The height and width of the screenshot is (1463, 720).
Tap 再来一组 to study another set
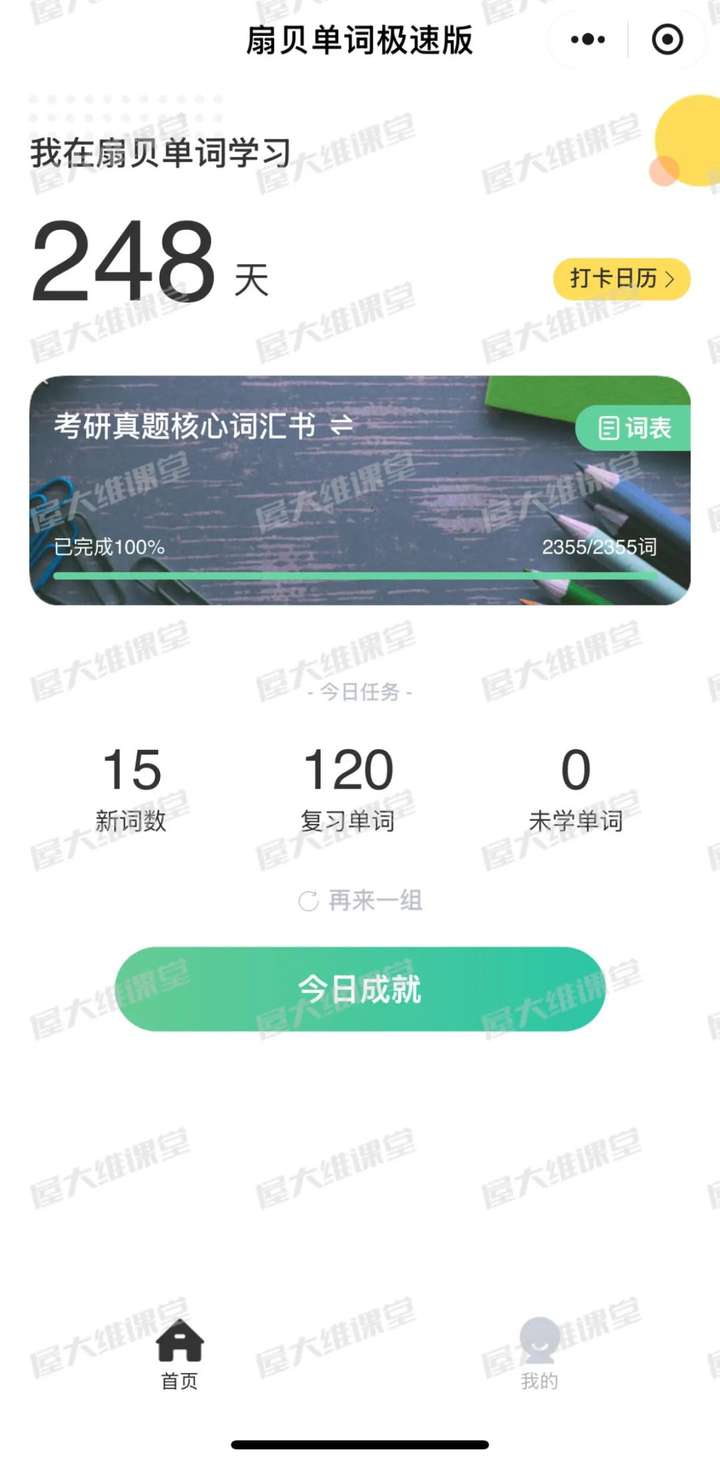click(361, 901)
